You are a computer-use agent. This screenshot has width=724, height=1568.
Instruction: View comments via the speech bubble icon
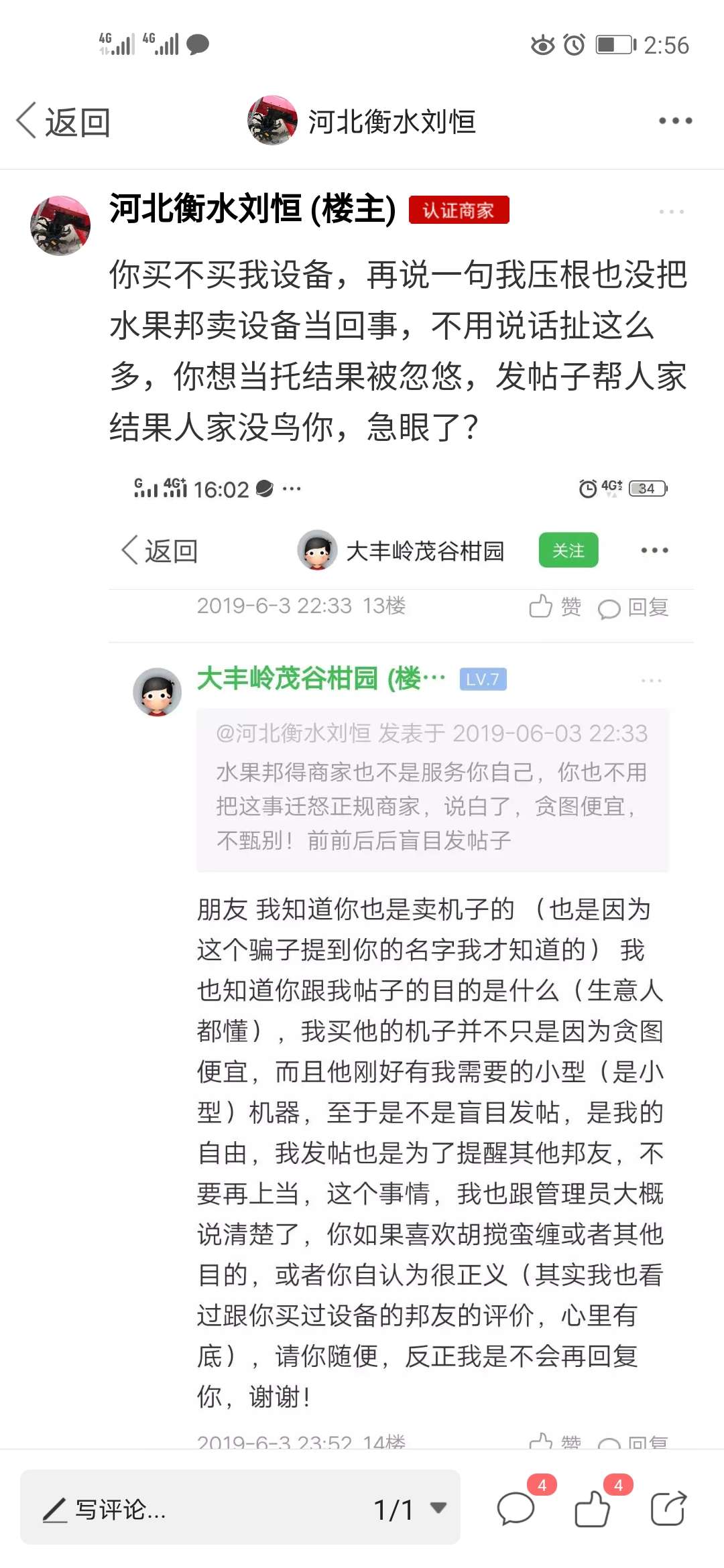pos(516,1508)
